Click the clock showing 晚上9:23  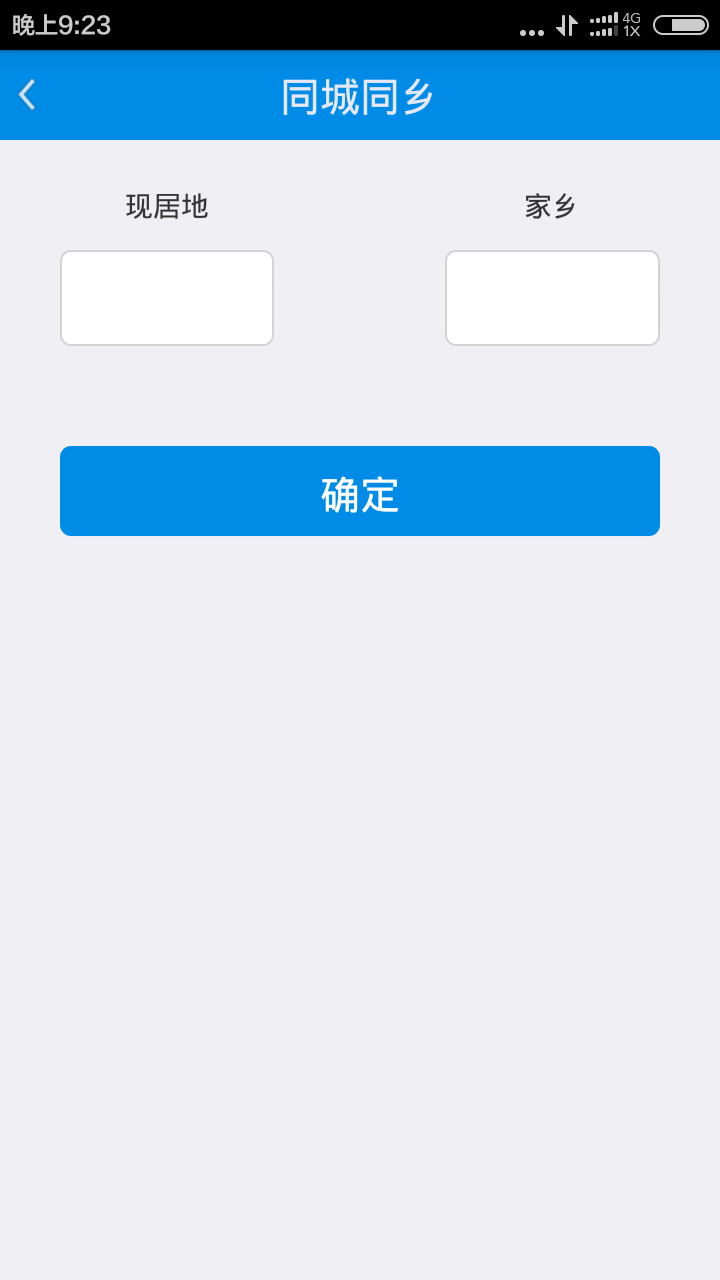coord(60,25)
